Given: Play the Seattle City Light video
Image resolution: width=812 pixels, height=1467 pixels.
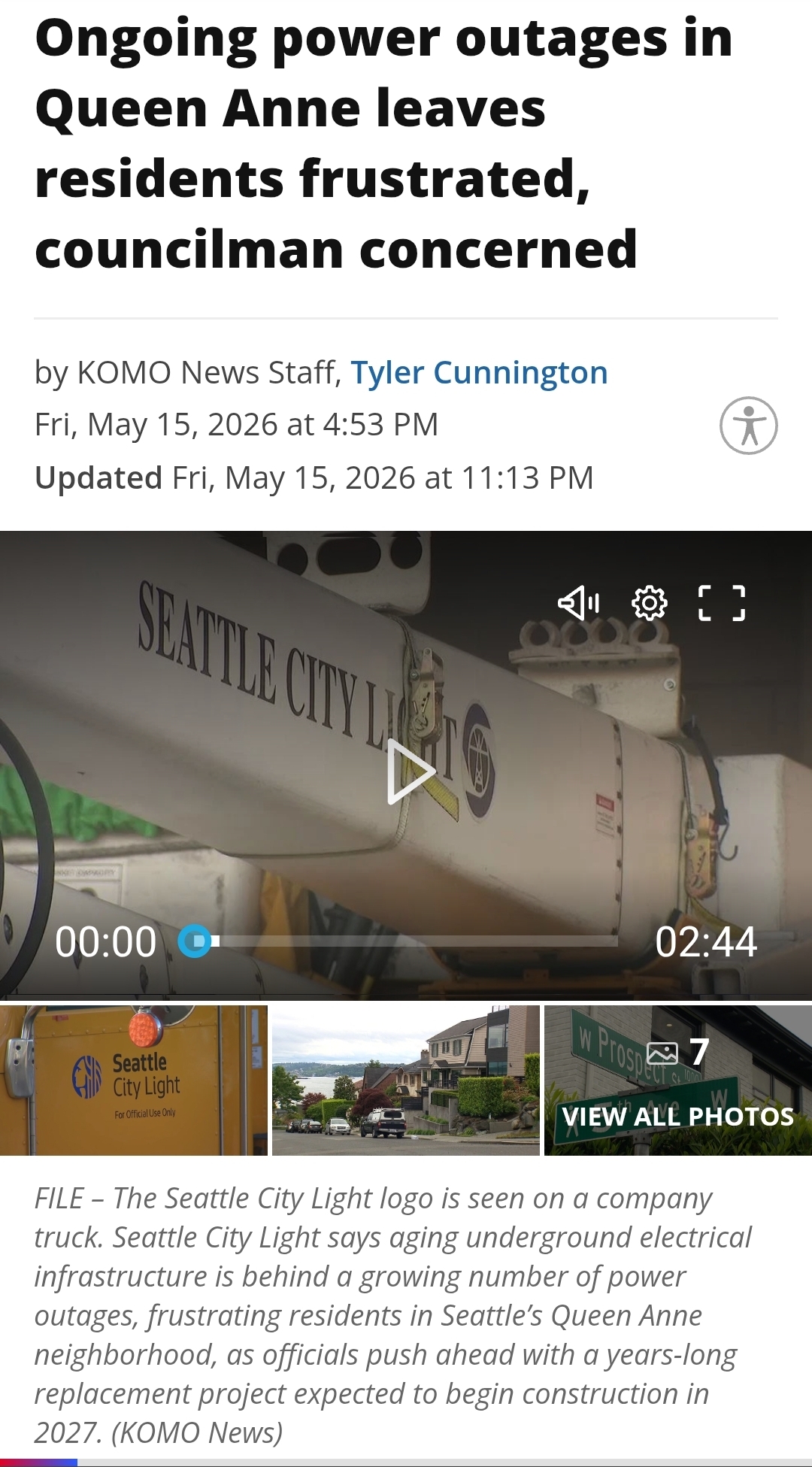Looking at the screenshot, I should (410, 771).
